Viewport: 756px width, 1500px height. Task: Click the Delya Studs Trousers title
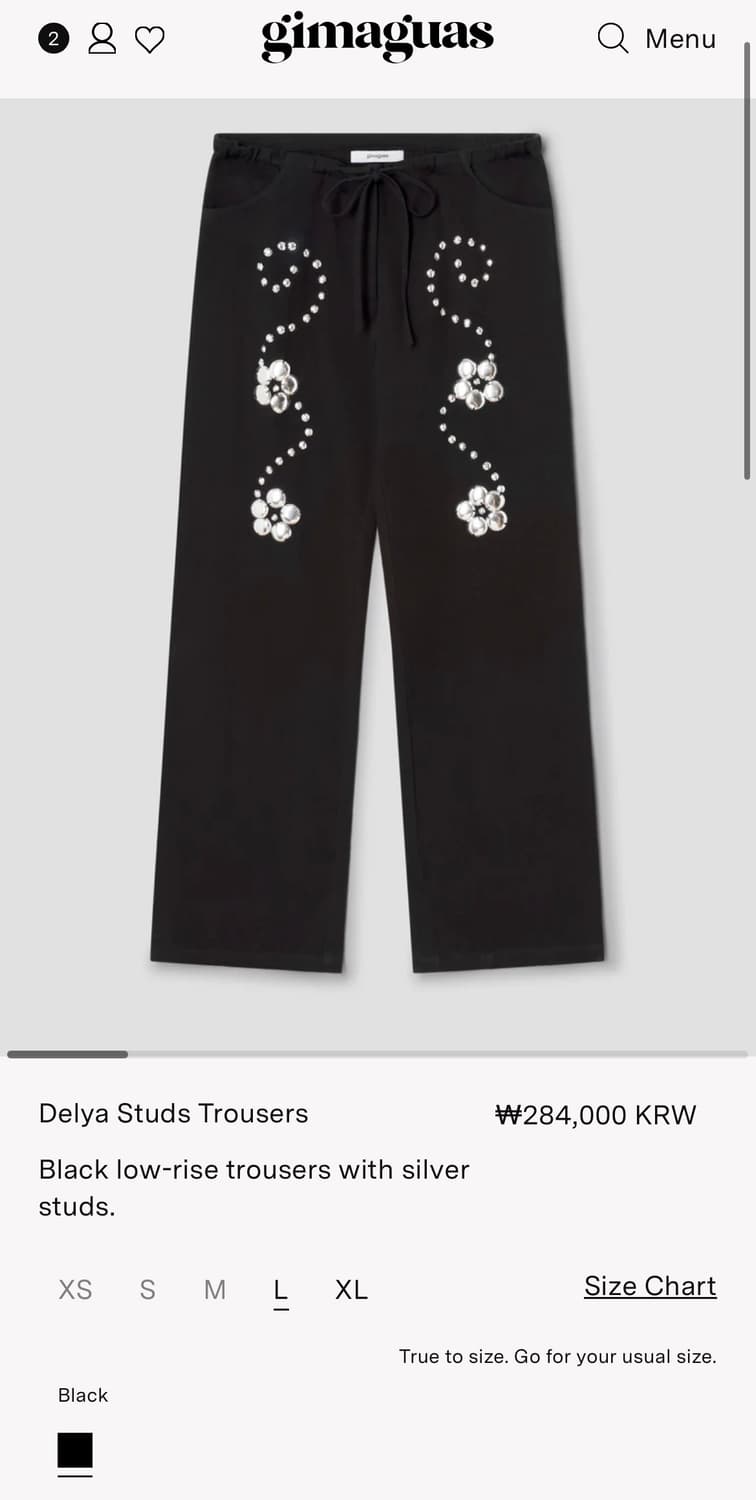click(172, 1114)
